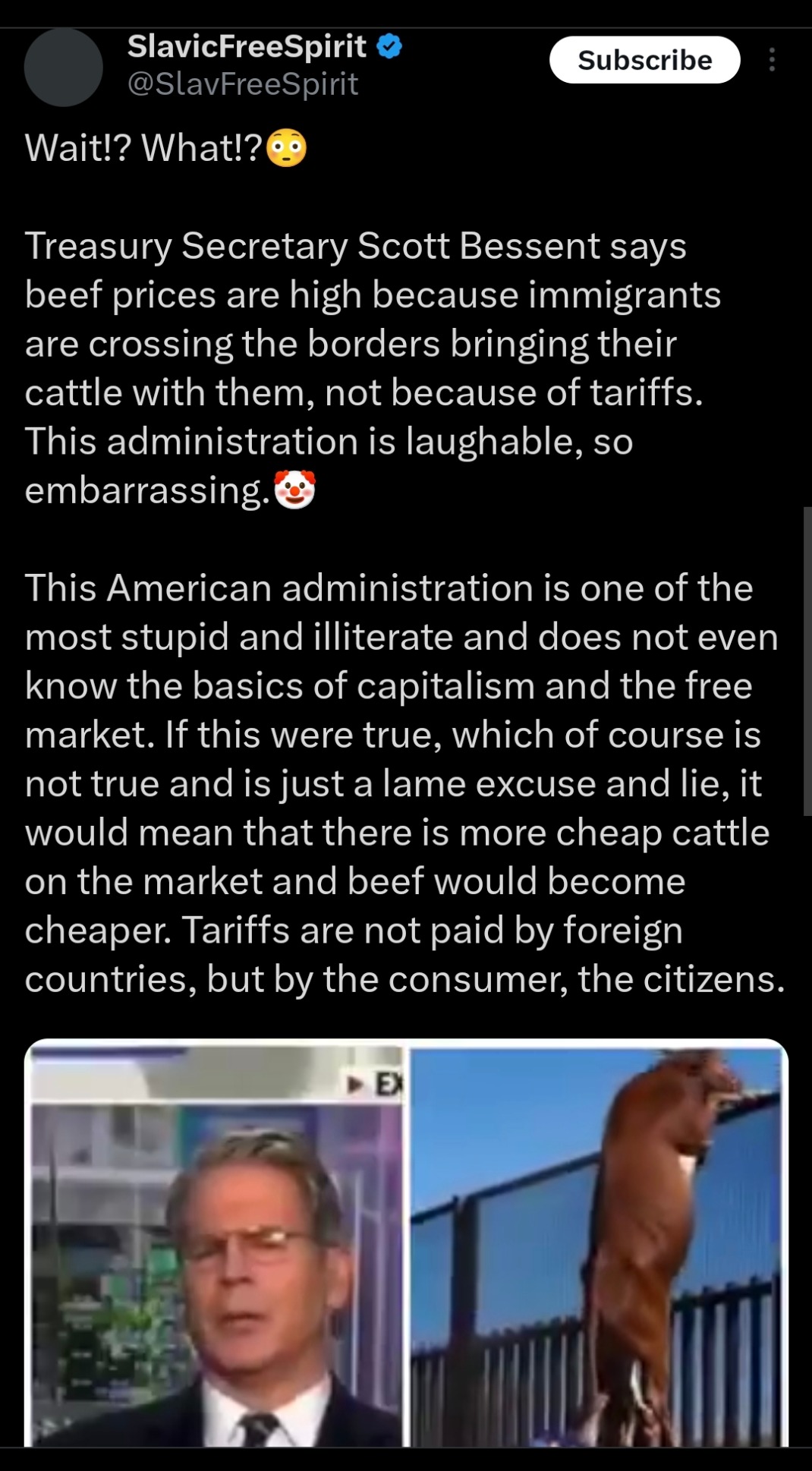Open the post's overflow menu
812x1471 pixels.
pos(772,60)
